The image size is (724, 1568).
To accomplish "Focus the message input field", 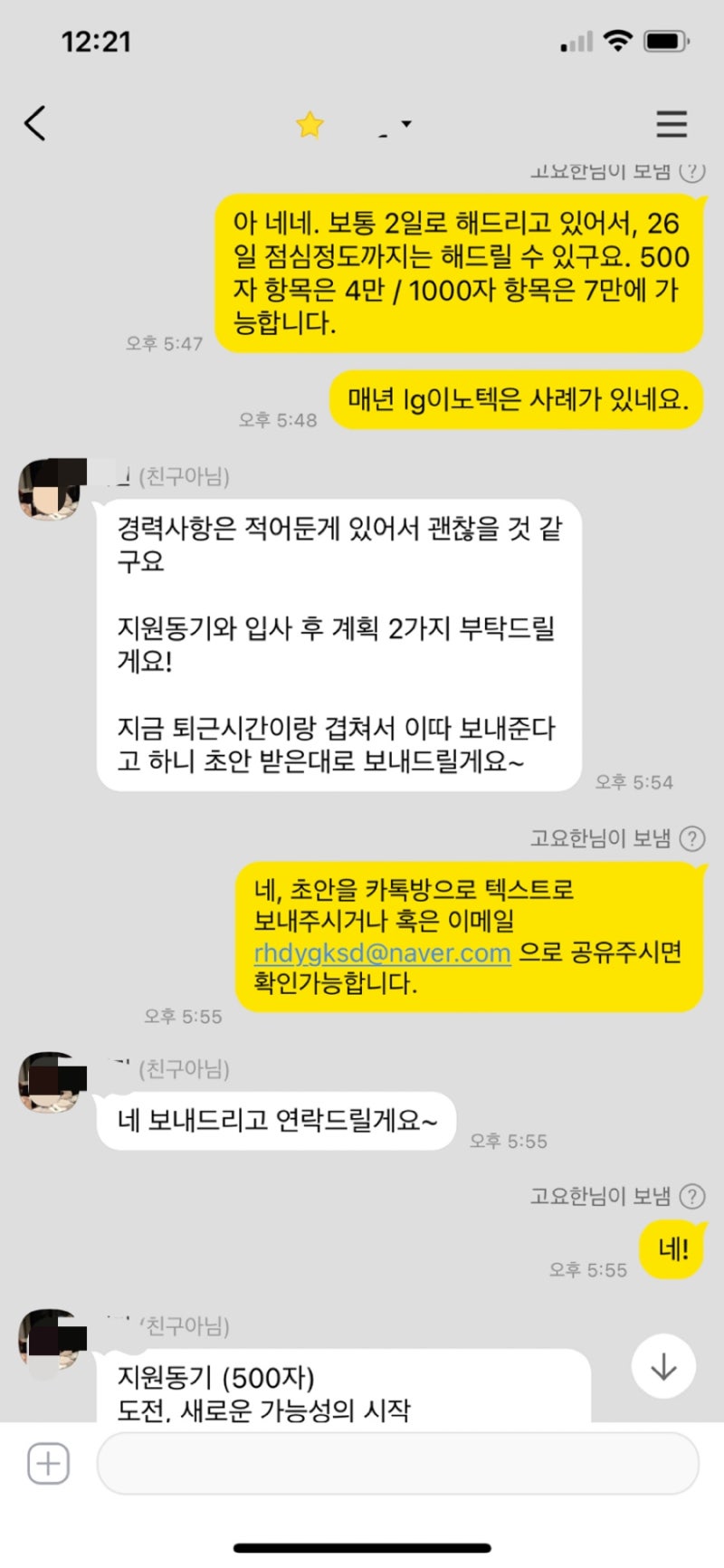I will [x=398, y=1463].
